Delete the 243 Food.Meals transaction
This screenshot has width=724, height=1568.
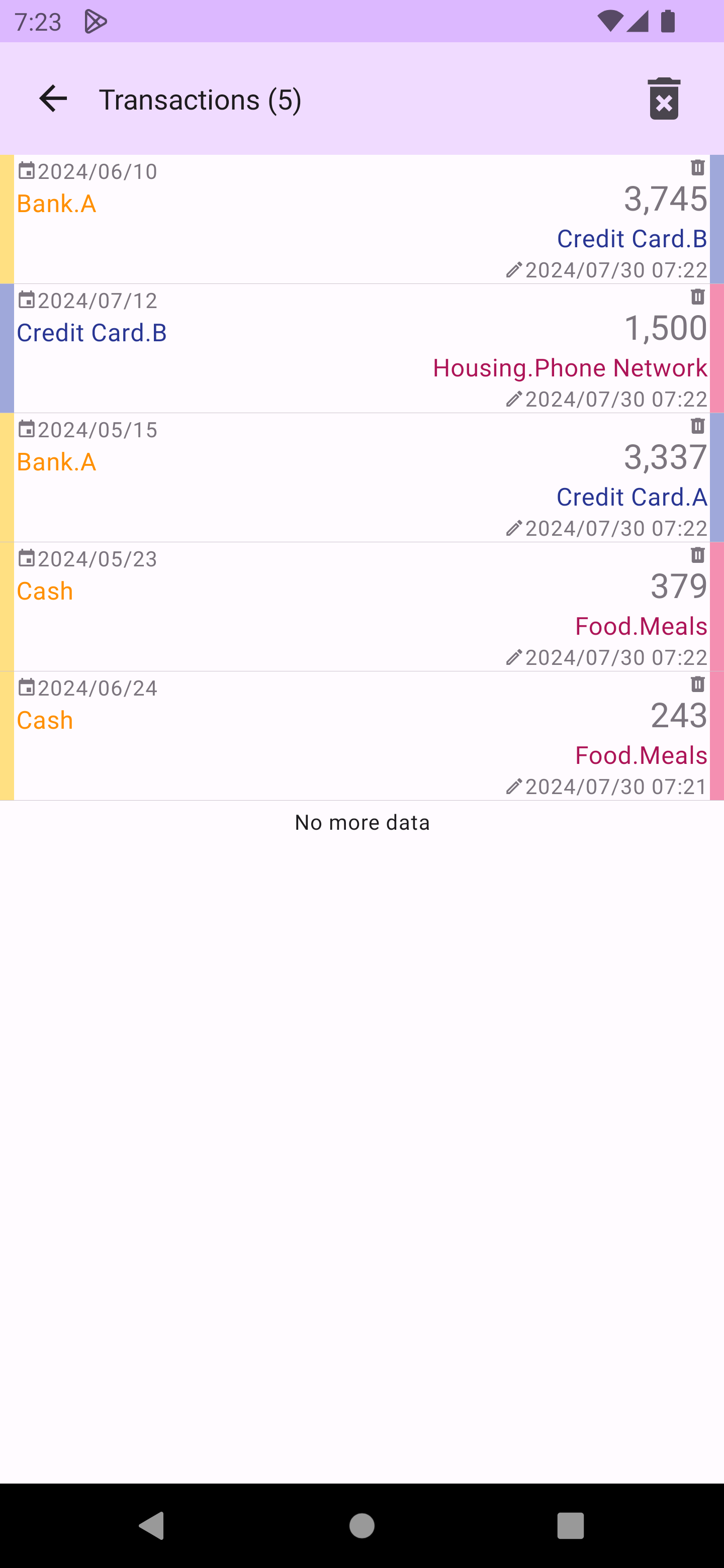click(698, 684)
